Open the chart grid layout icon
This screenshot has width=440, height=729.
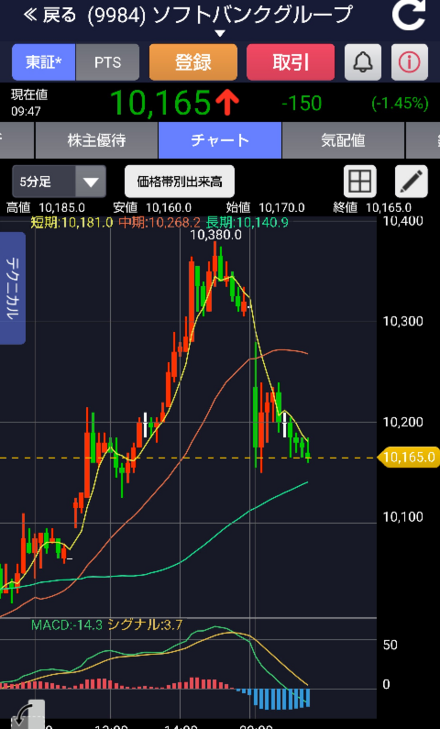[x=360, y=181]
